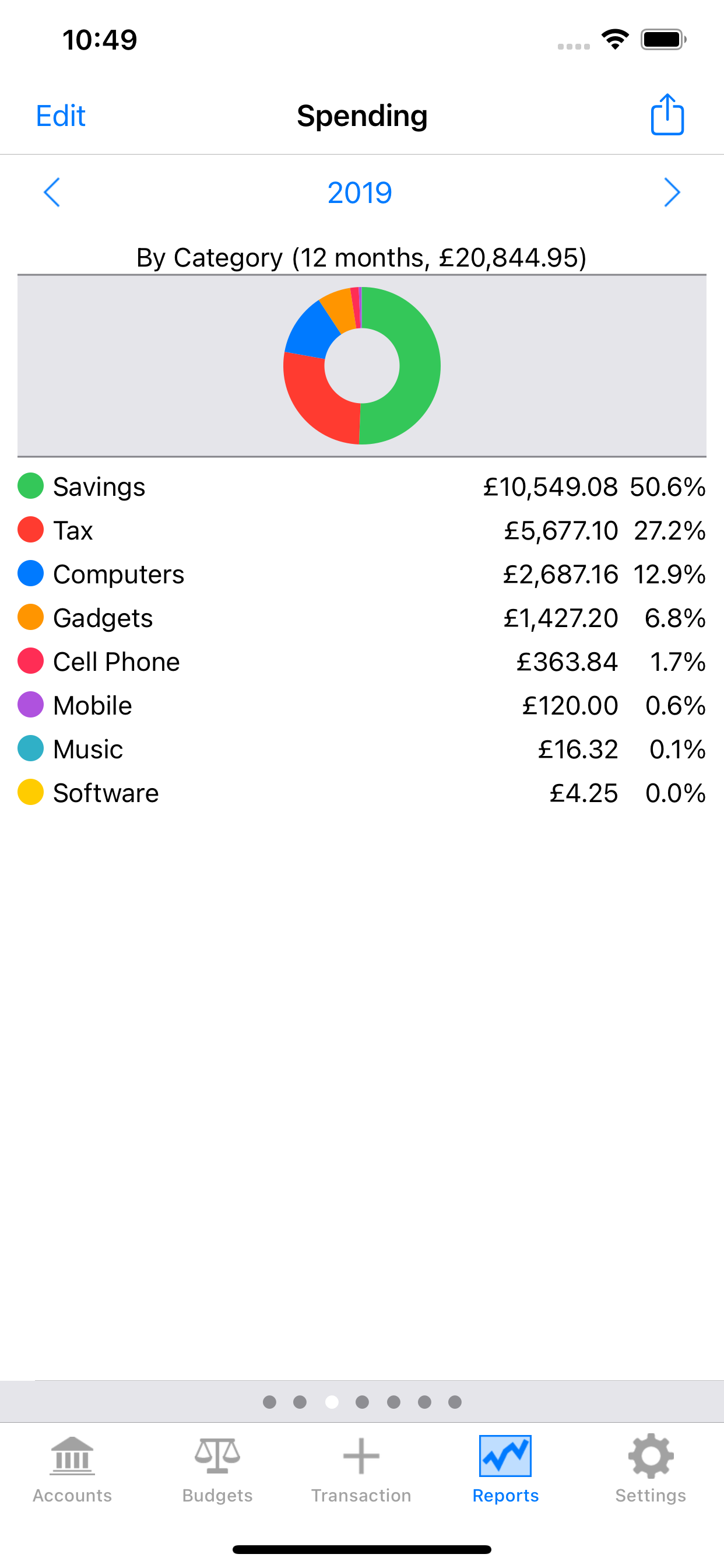This screenshot has width=724, height=1568.
Task: View the Computers category details
Action: pyautogui.click(x=361, y=575)
